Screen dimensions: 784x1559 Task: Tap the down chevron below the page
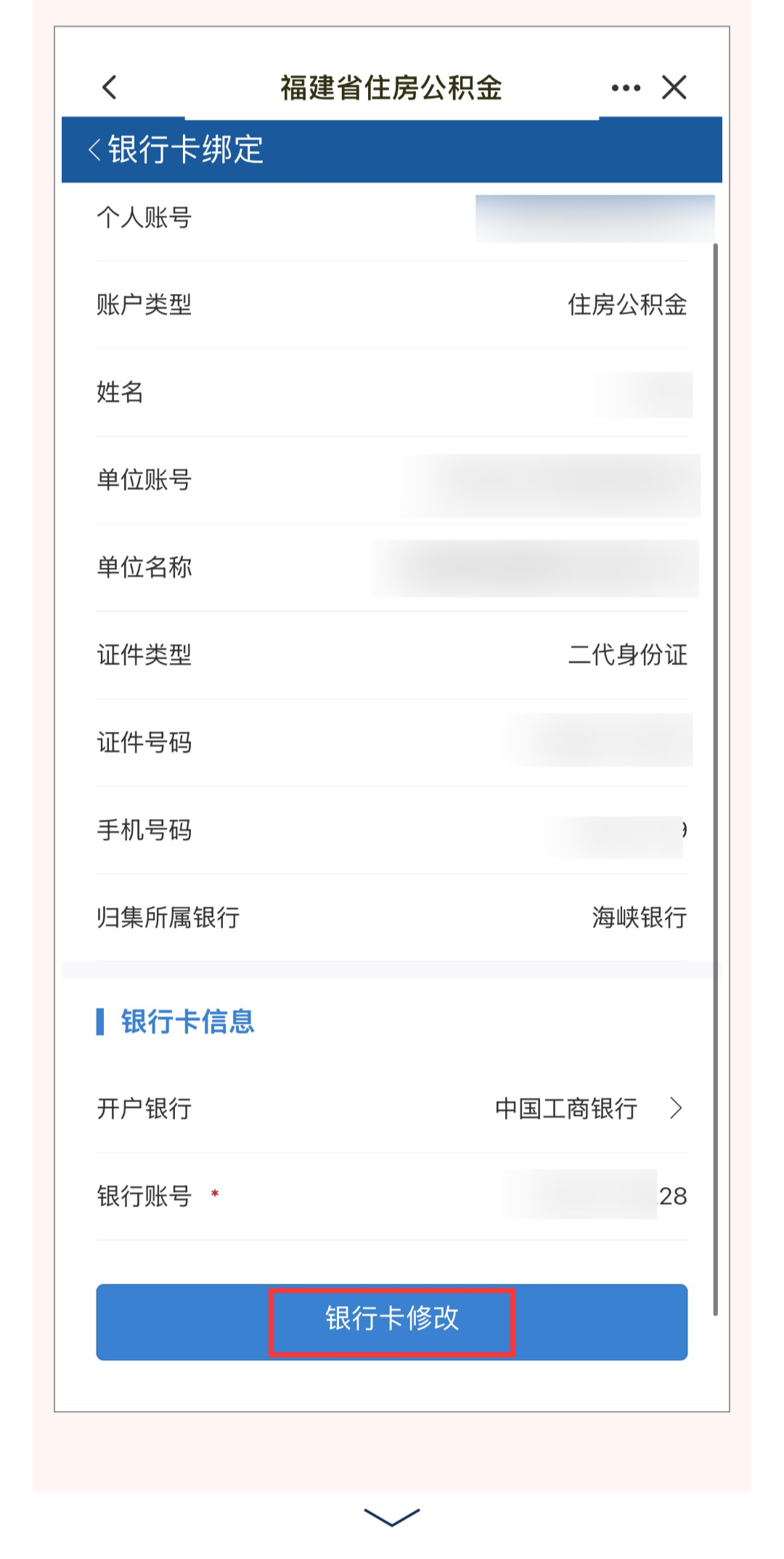point(392,1517)
